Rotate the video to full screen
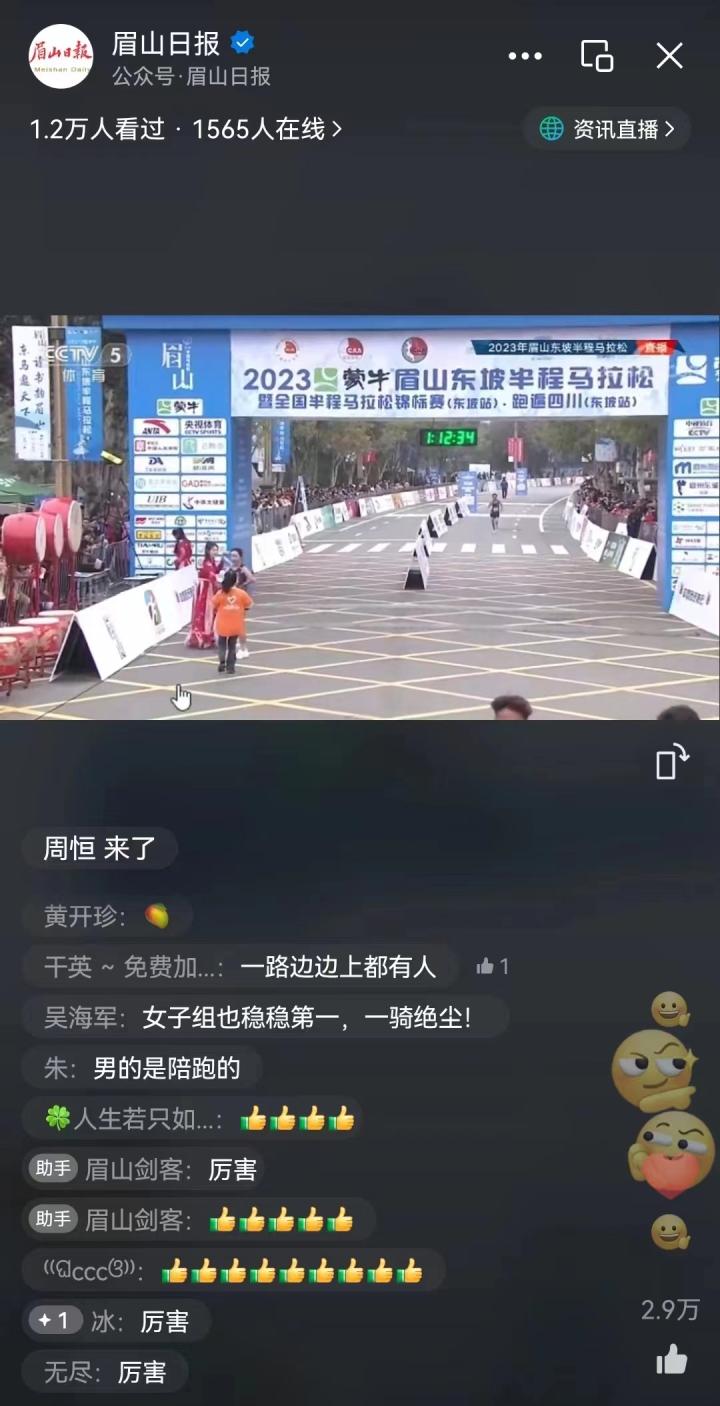 [672, 762]
